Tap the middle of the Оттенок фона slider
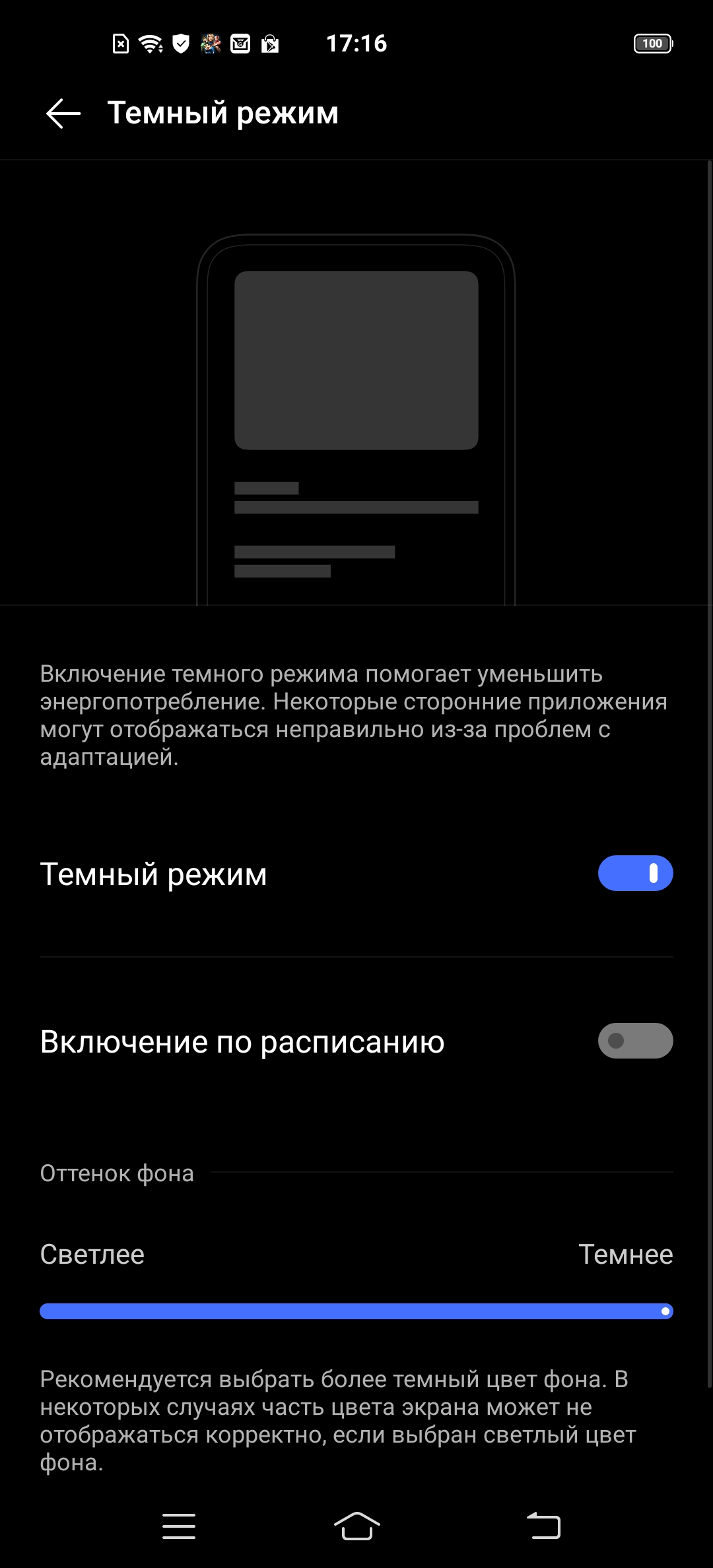The image size is (713, 1568). (356, 1311)
